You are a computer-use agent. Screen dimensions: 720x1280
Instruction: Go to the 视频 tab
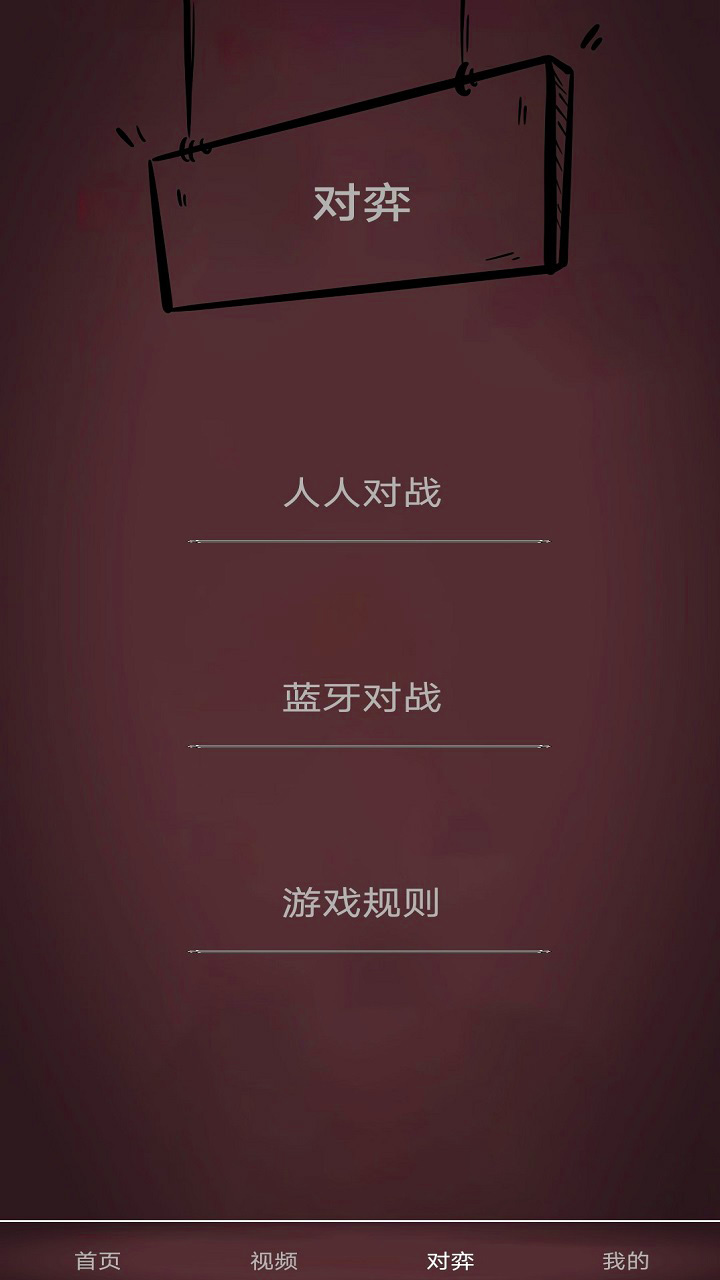click(274, 1260)
